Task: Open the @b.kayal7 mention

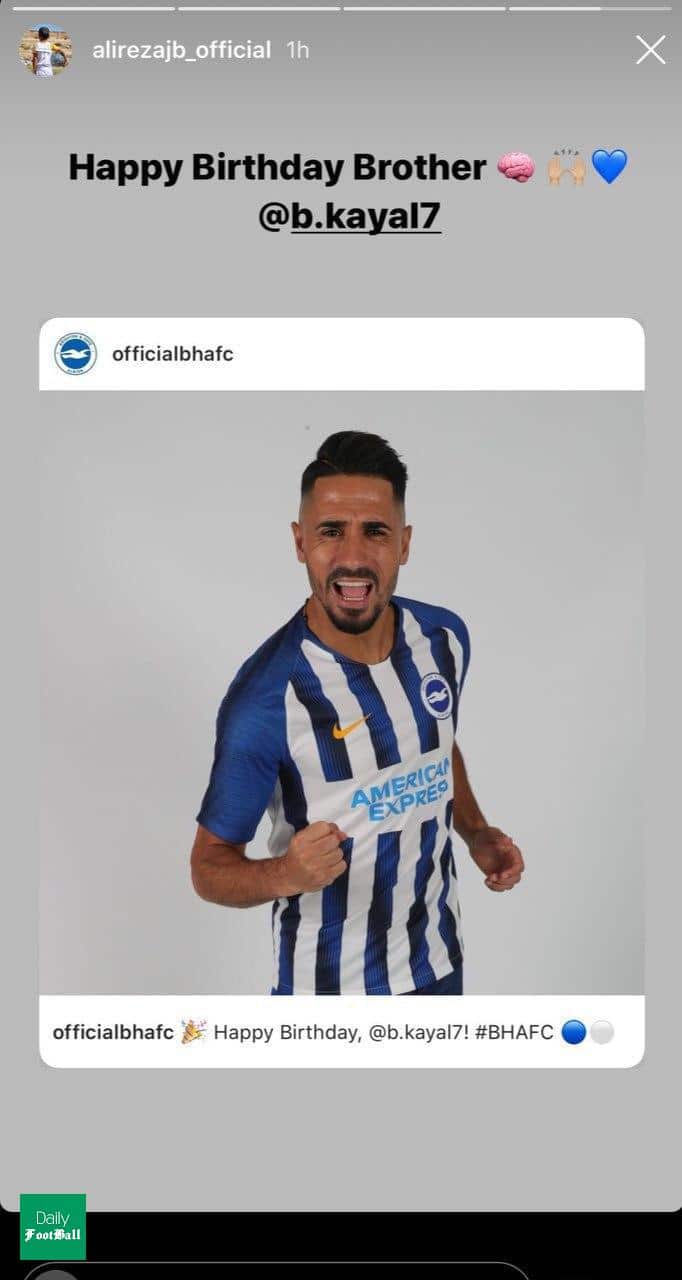Action: (349, 216)
